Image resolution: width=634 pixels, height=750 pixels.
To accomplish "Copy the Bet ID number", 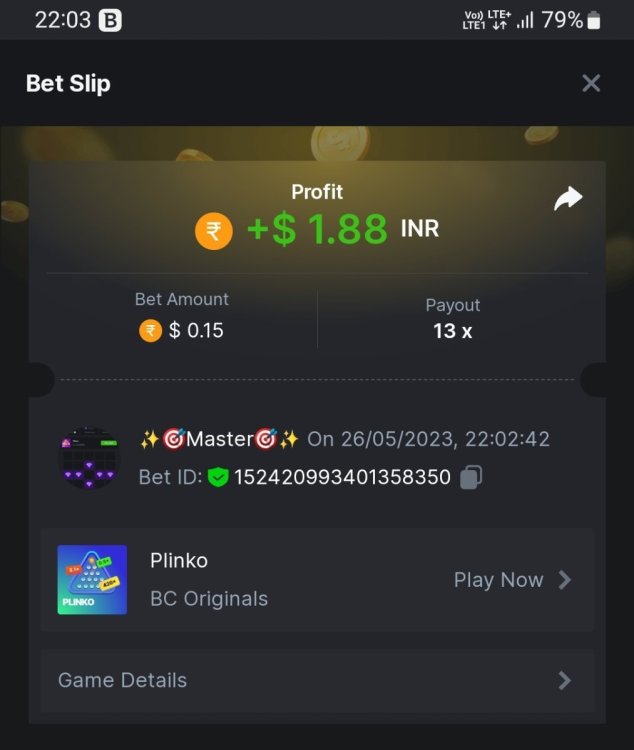I will [x=471, y=477].
